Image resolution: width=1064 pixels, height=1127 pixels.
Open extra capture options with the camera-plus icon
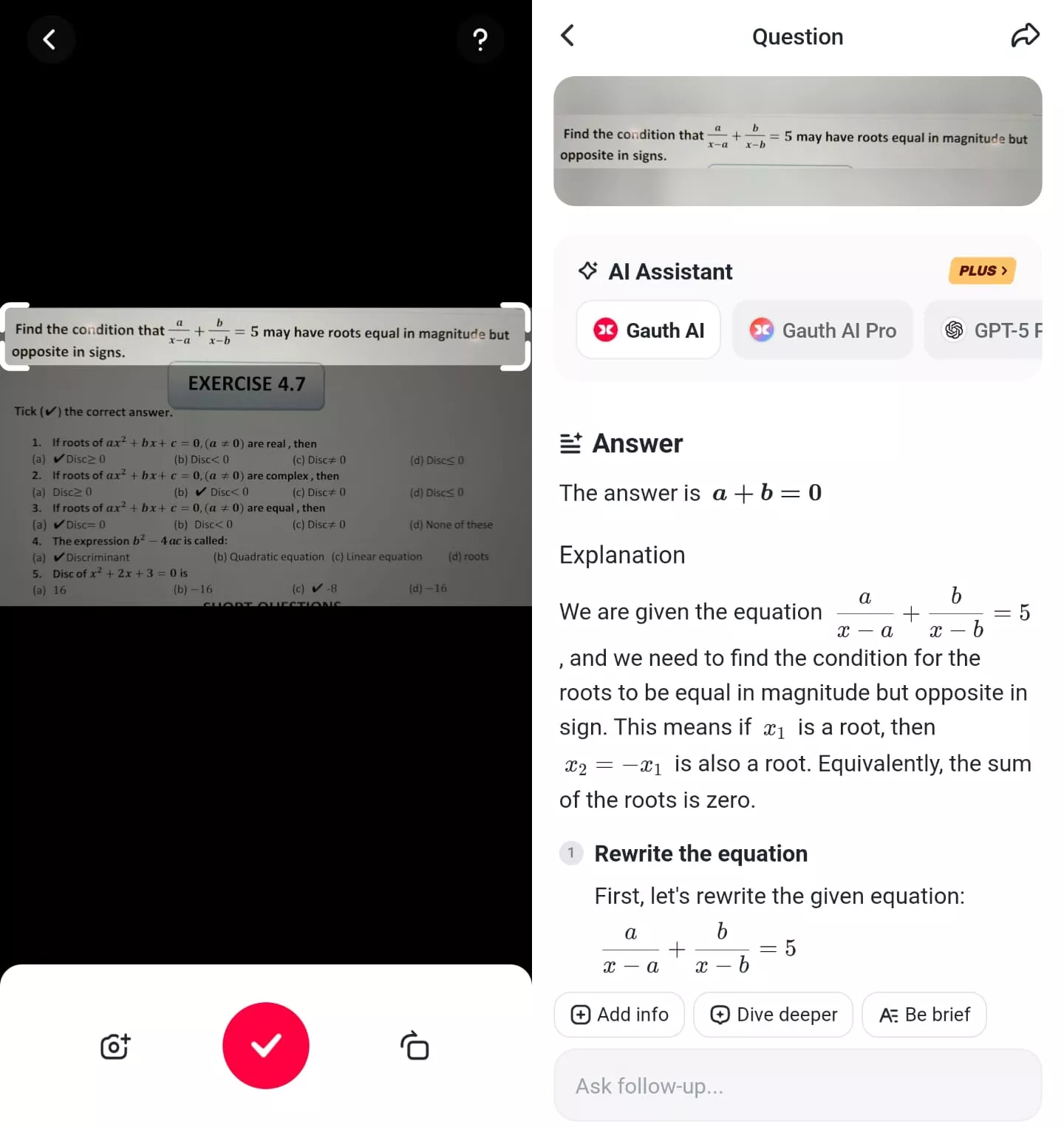114,1046
